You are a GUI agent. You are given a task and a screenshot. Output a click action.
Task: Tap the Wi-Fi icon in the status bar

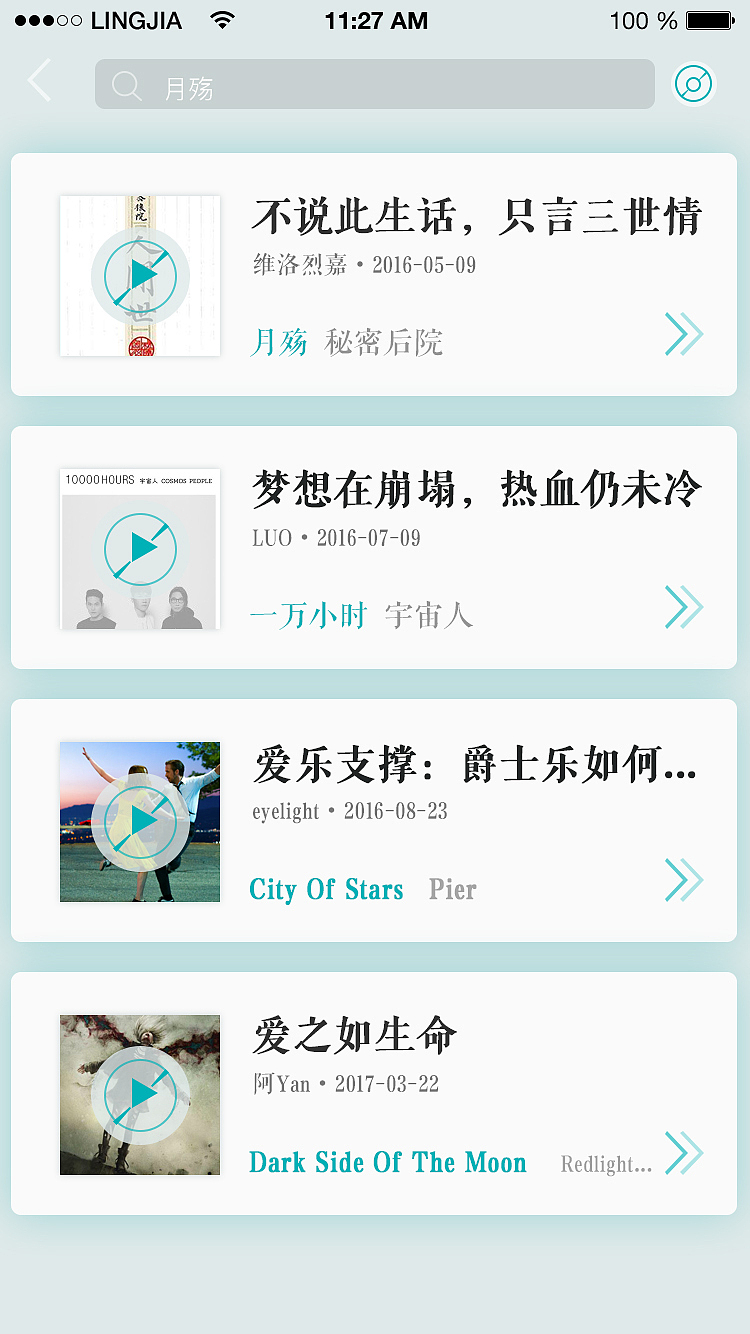tap(222, 18)
